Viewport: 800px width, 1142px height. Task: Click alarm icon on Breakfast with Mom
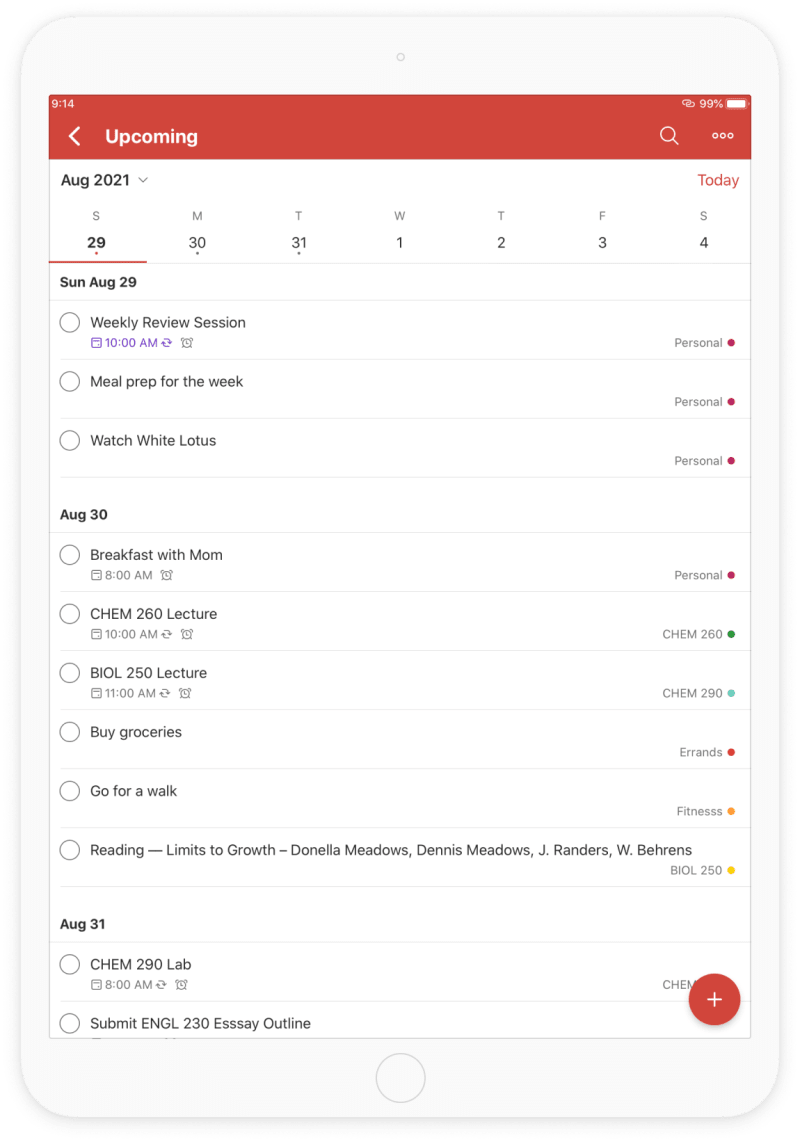click(166, 575)
